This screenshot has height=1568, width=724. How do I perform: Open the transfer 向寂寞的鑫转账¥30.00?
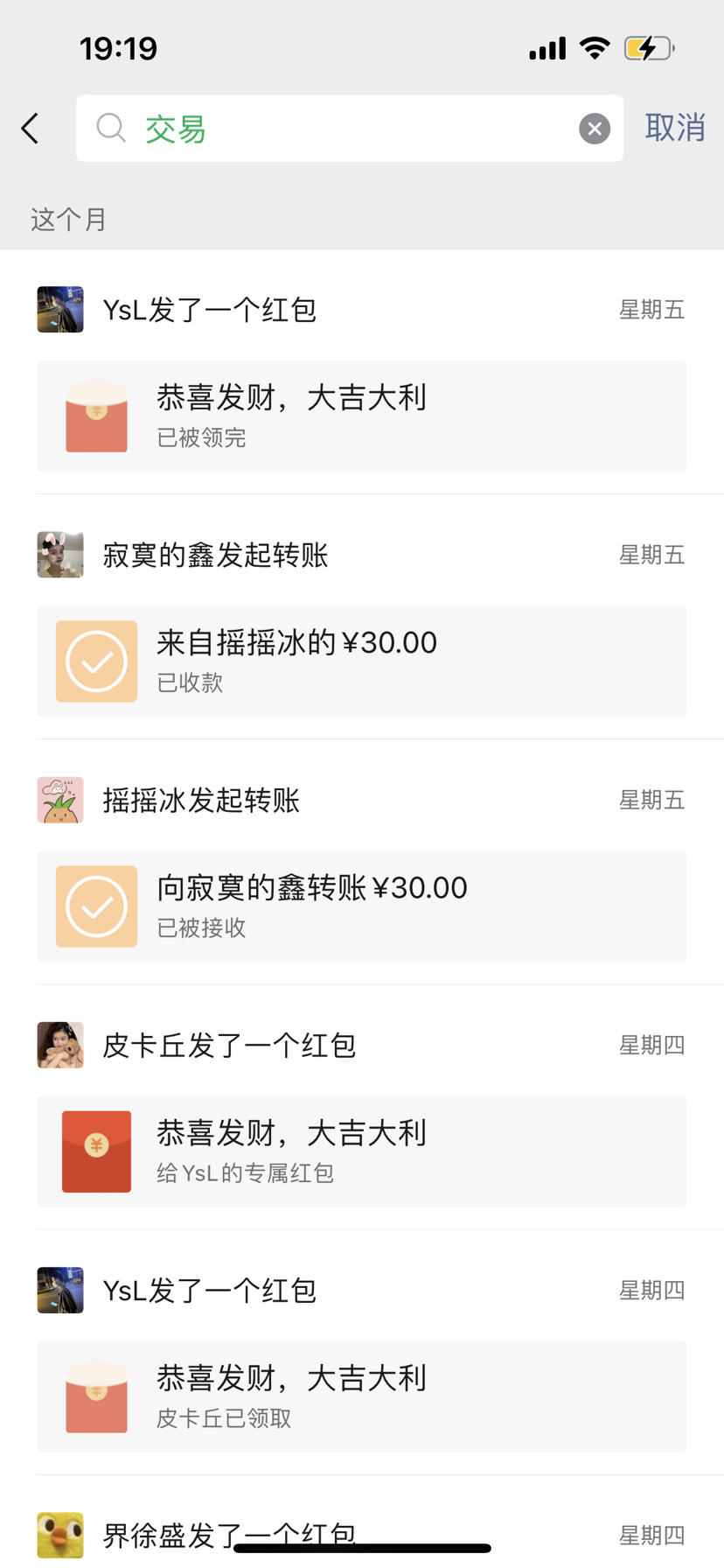pyautogui.click(x=362, y=906)
